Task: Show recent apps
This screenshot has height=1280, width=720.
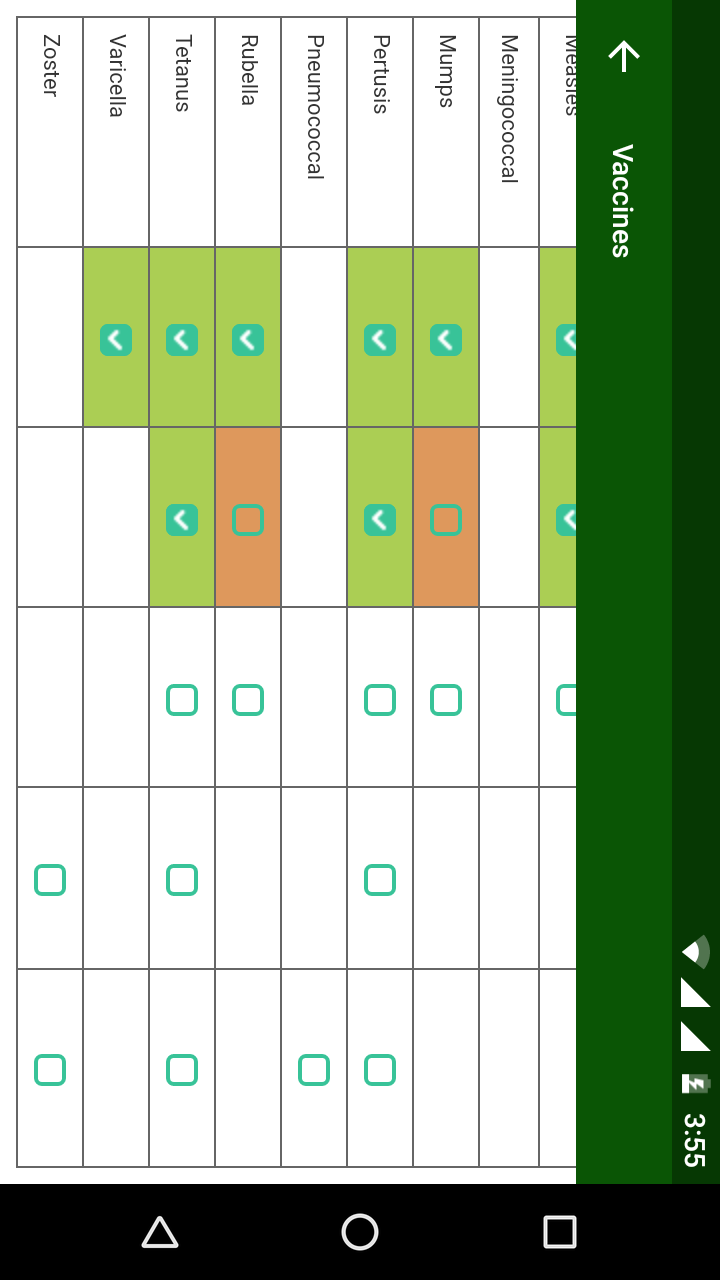Action: coord(560,1232)
